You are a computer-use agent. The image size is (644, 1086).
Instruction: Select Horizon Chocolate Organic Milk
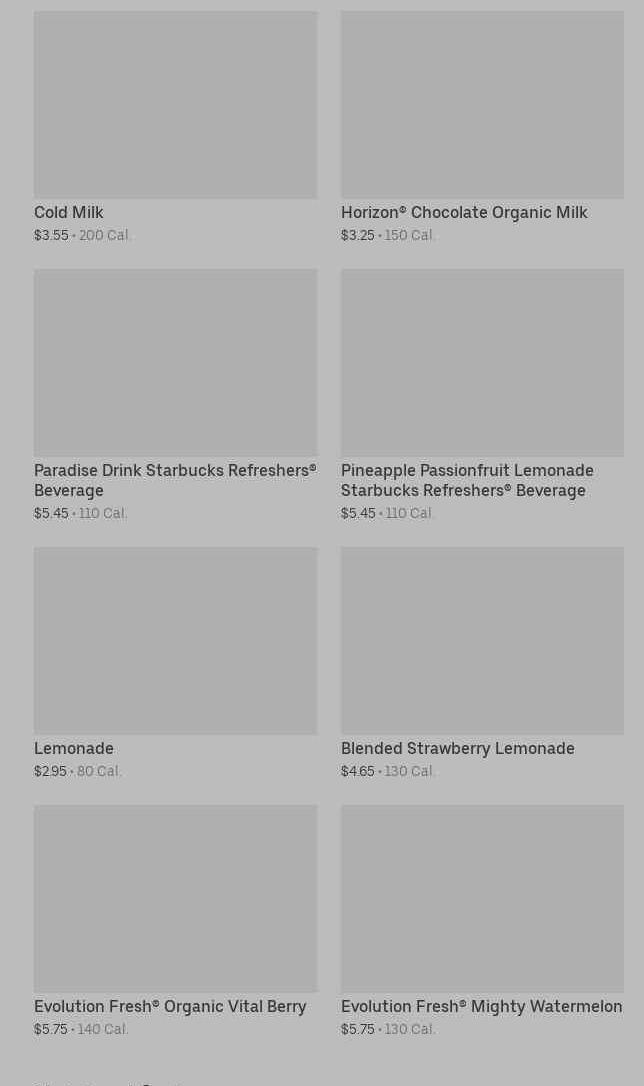(x=482, y=127)
